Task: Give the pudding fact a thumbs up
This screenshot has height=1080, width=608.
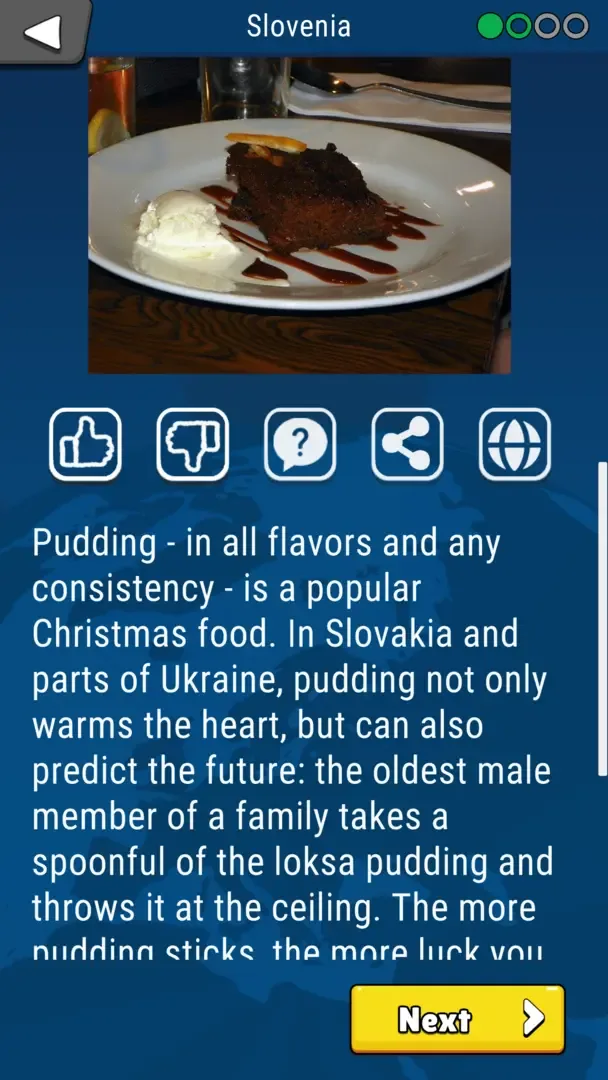Action: click(x=86, y=444)
